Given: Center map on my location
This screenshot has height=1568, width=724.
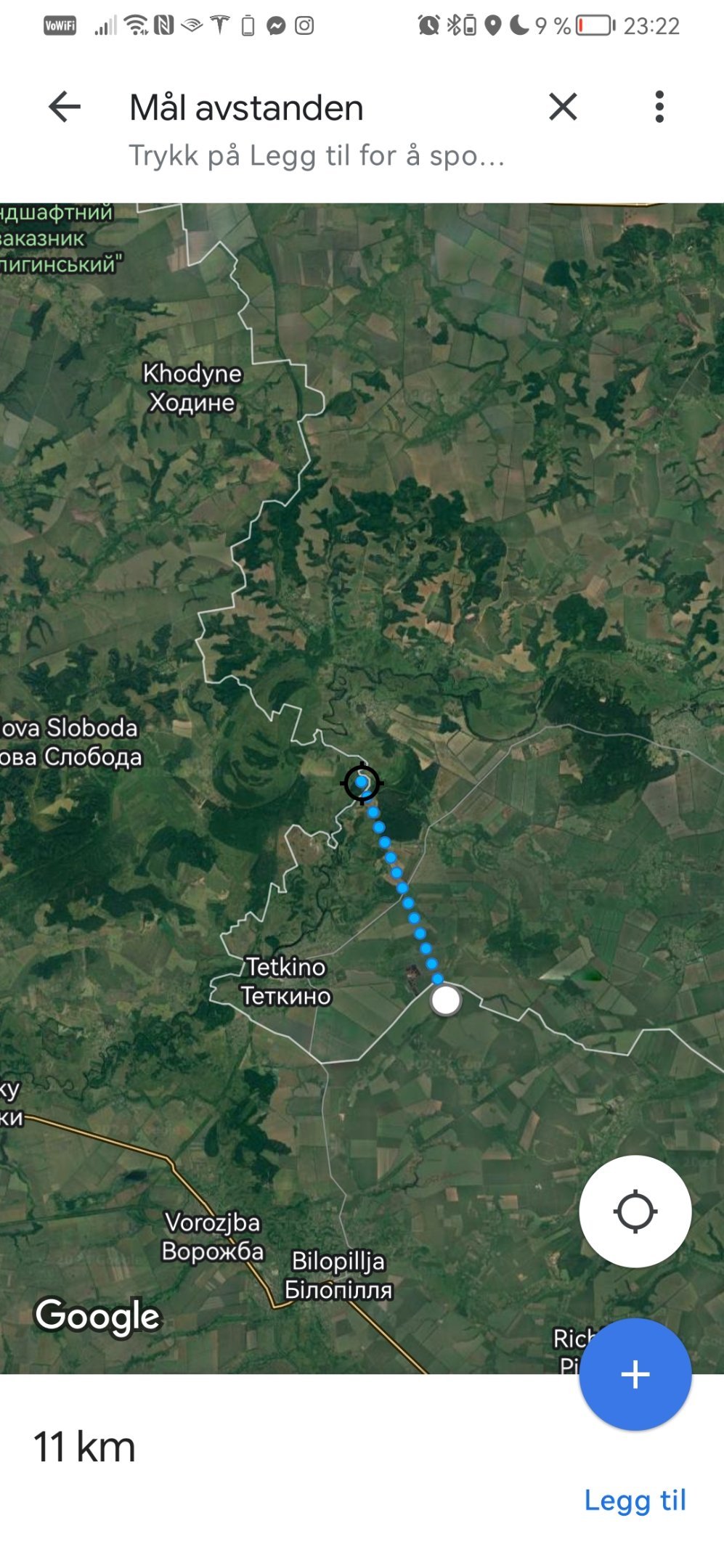Looking at the screenshot, I should coord(635,1212).
